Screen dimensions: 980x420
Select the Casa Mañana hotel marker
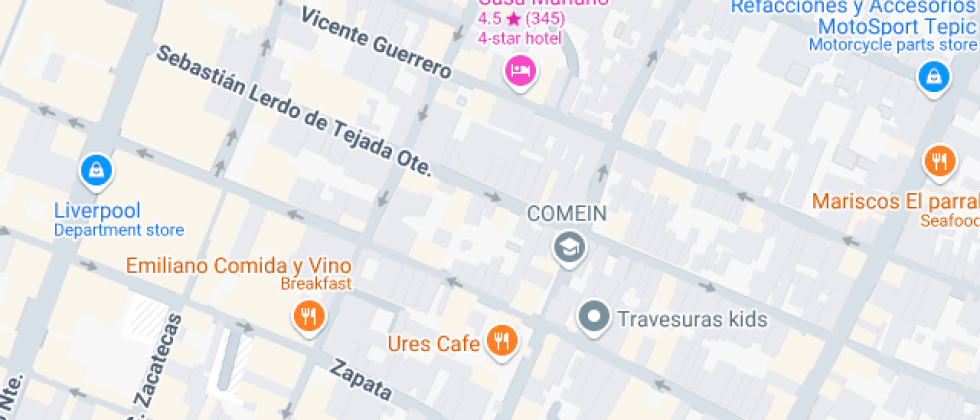[521, 72]
